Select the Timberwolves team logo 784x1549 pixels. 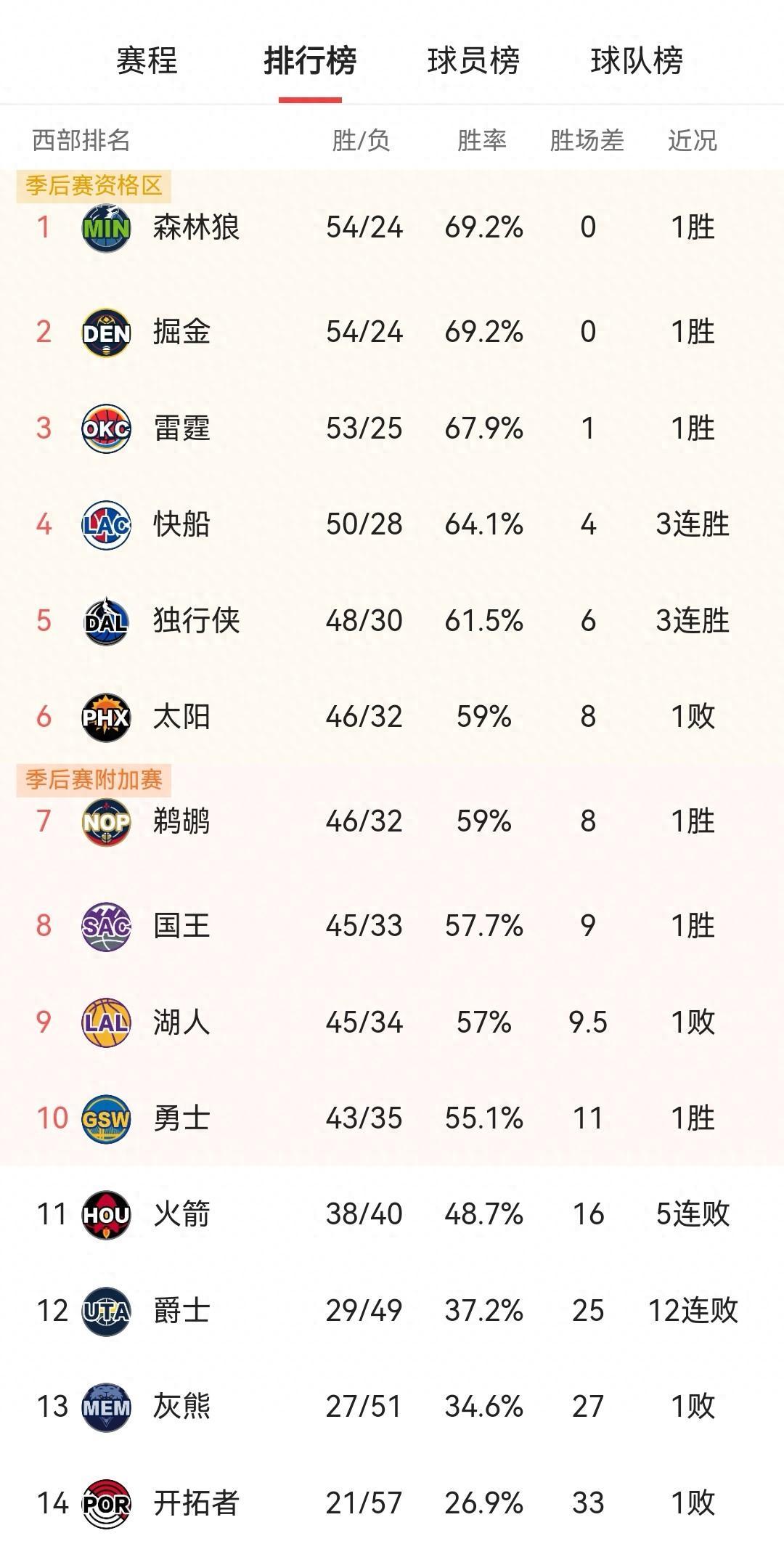107,227
